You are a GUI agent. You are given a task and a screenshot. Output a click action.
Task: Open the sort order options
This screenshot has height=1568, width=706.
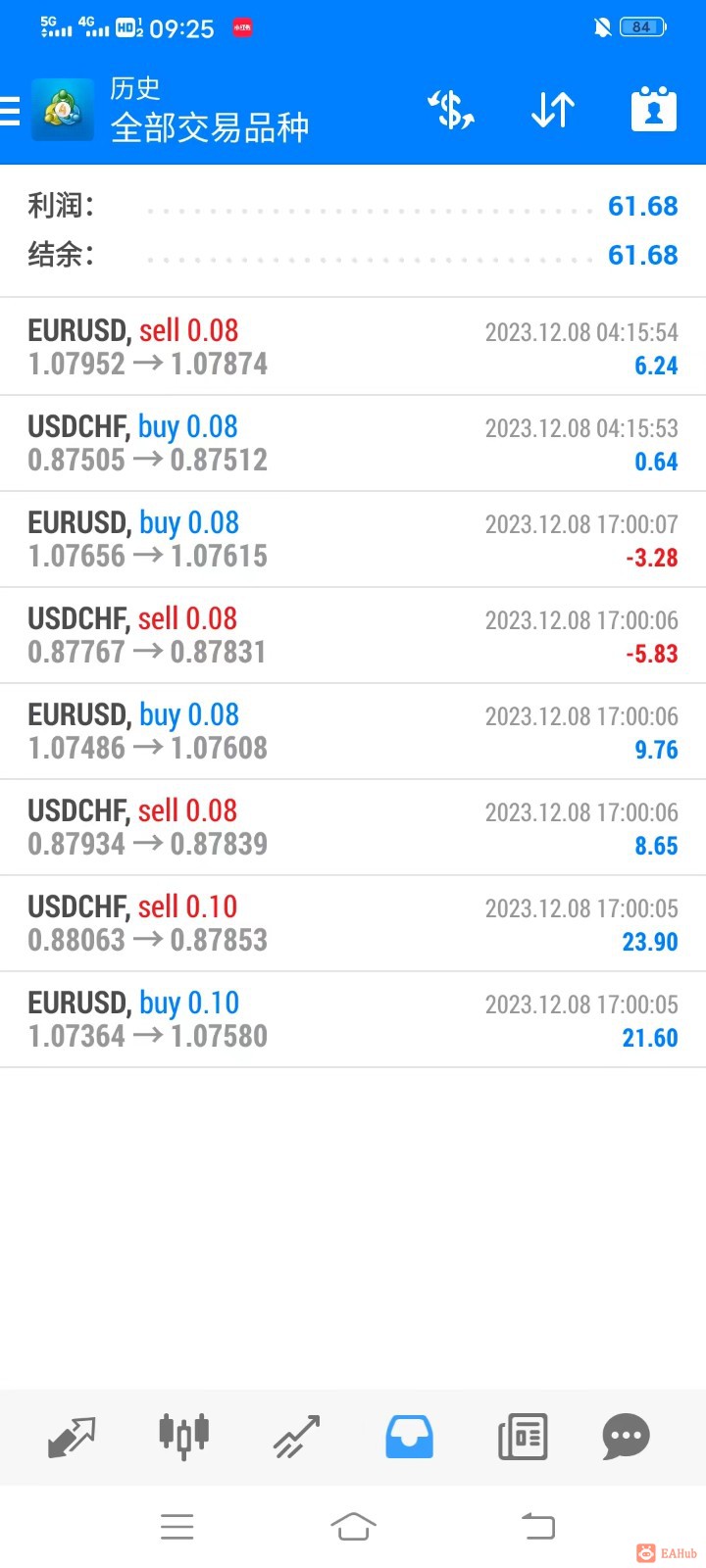click(552, 110)
